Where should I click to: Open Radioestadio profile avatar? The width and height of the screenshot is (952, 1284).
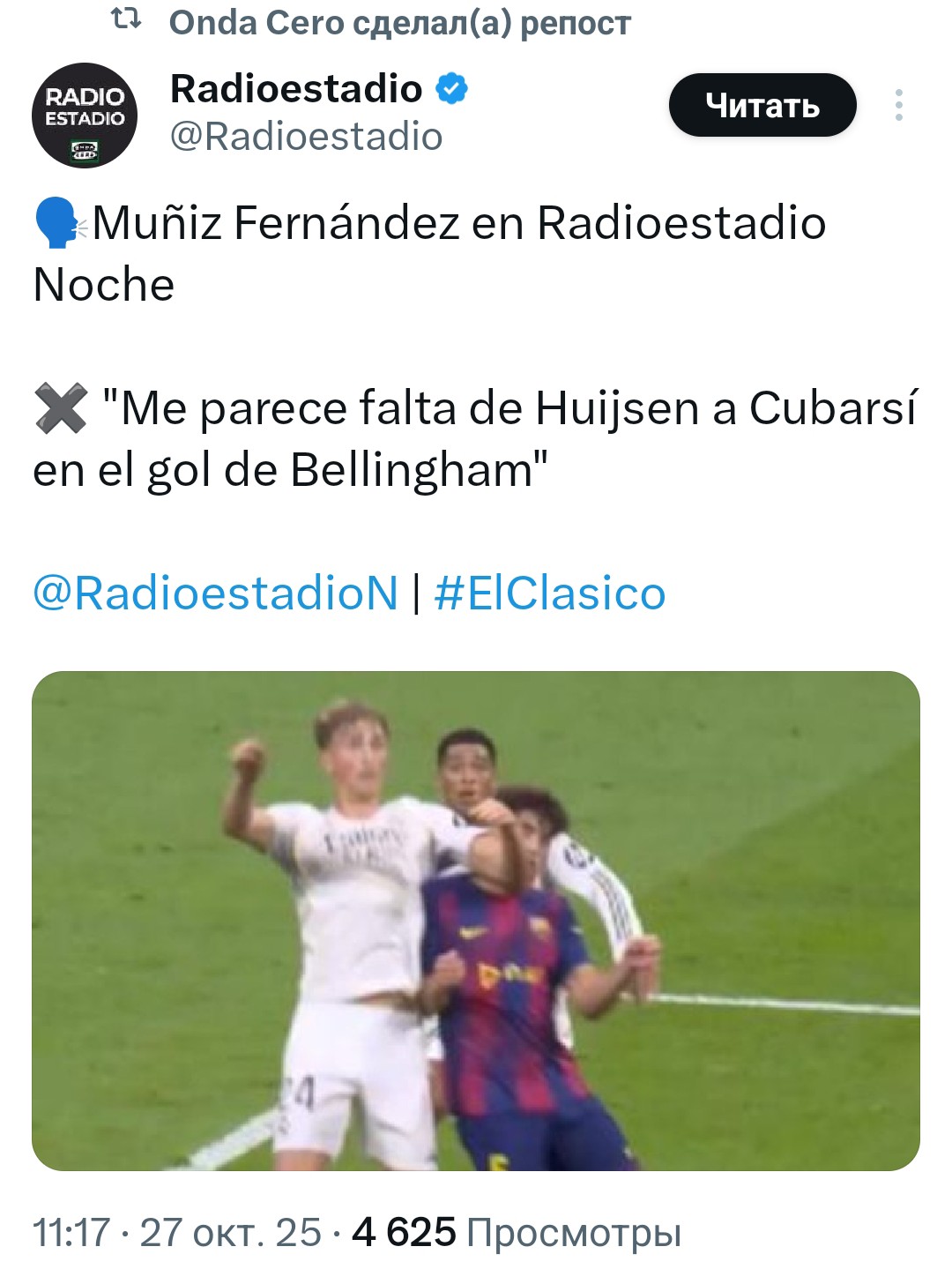[85, 115]
